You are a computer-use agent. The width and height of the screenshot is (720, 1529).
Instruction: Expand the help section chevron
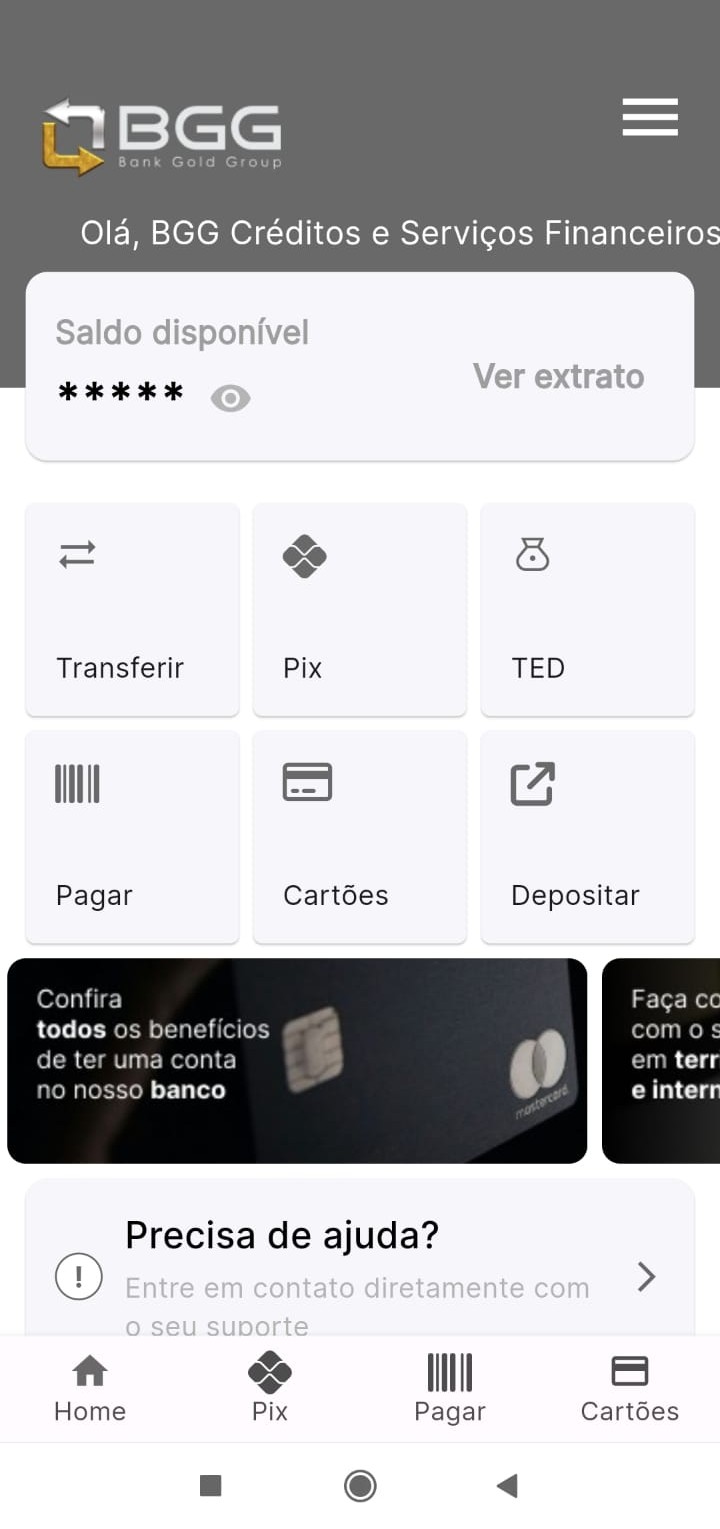point(646,1276)
